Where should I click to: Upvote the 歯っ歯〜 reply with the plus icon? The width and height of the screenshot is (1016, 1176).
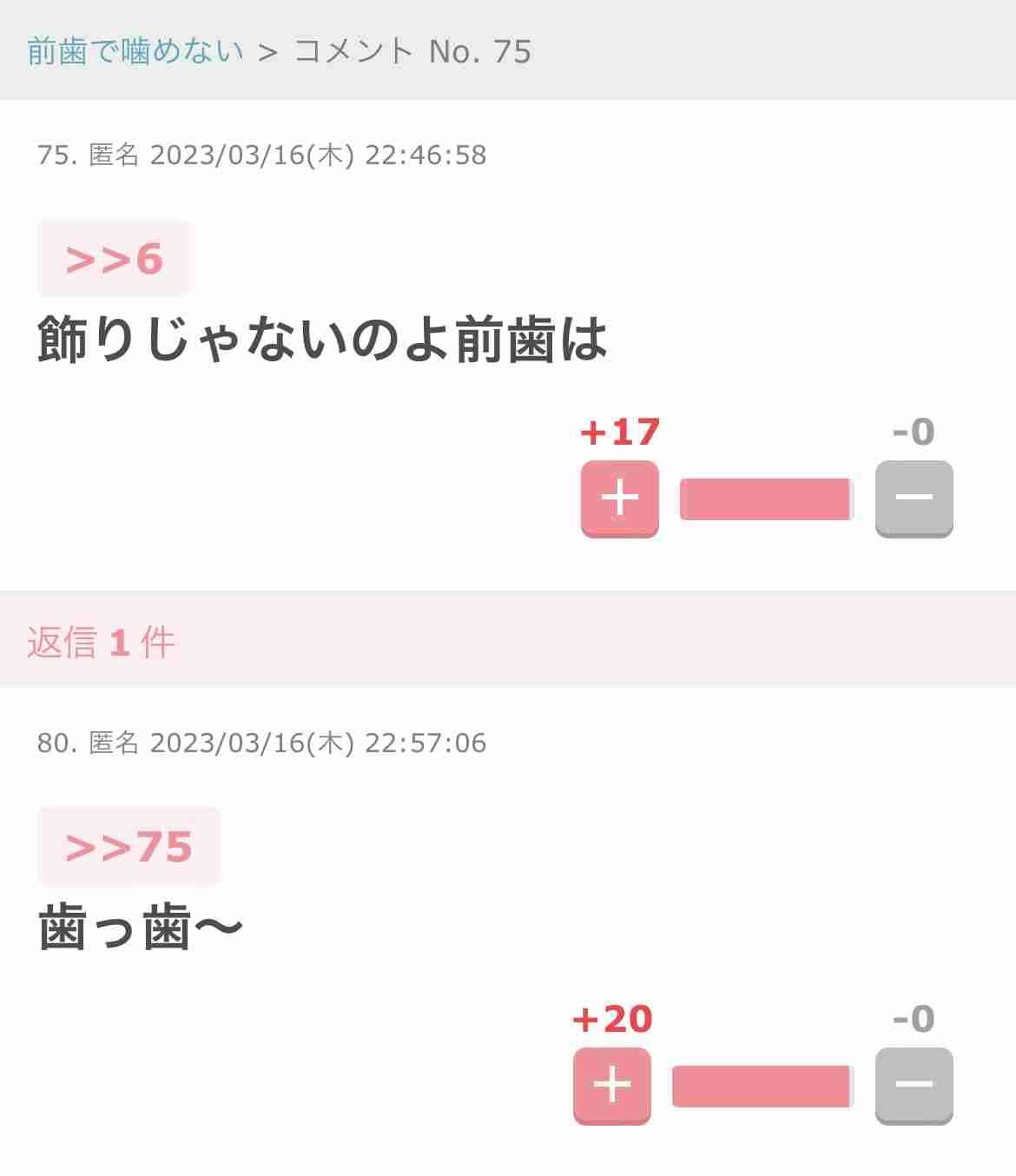611,1085
